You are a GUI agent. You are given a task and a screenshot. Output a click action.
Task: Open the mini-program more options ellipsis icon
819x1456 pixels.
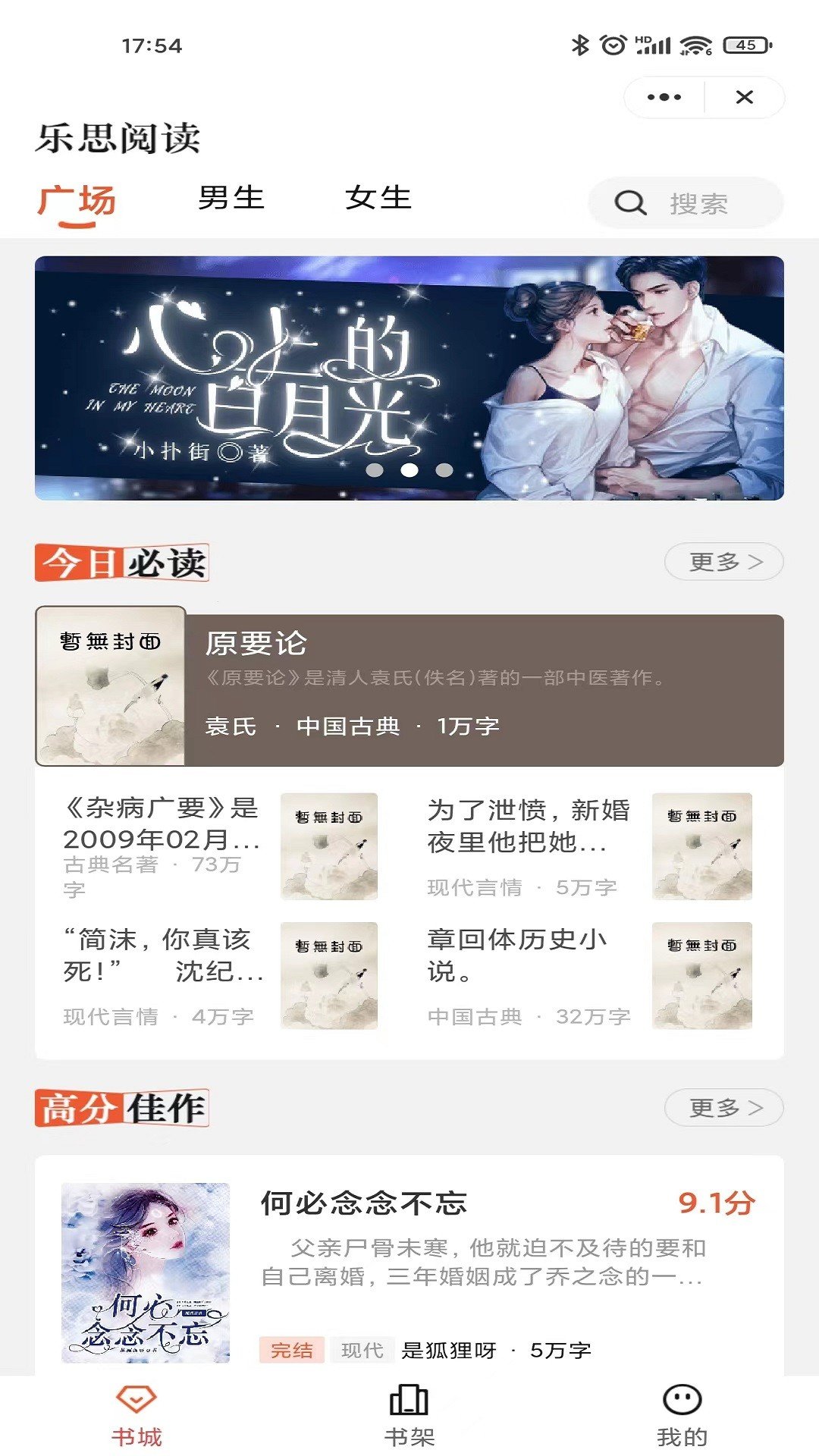point(664,97)
